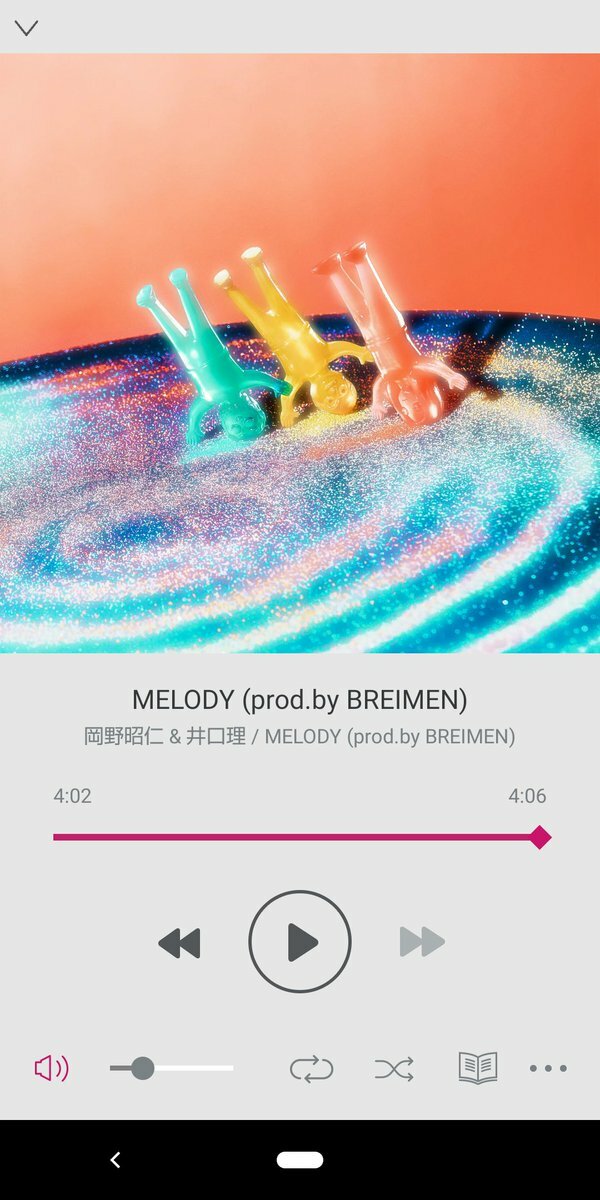This screenshot has width=600, height=1200.
Task: Mute the speaker volume icon
Action: tap(51, 1069)
